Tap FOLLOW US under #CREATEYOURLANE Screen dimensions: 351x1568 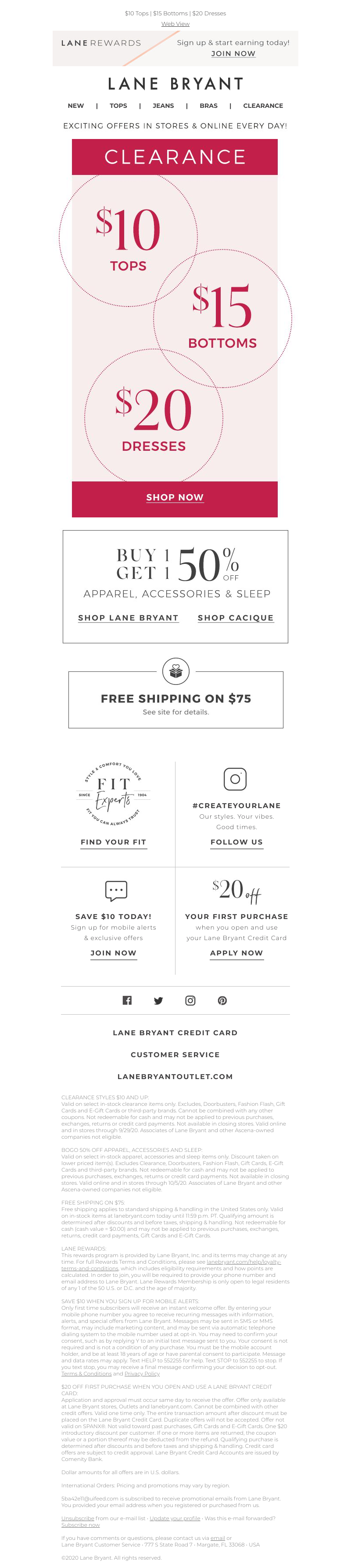[236, 842]
